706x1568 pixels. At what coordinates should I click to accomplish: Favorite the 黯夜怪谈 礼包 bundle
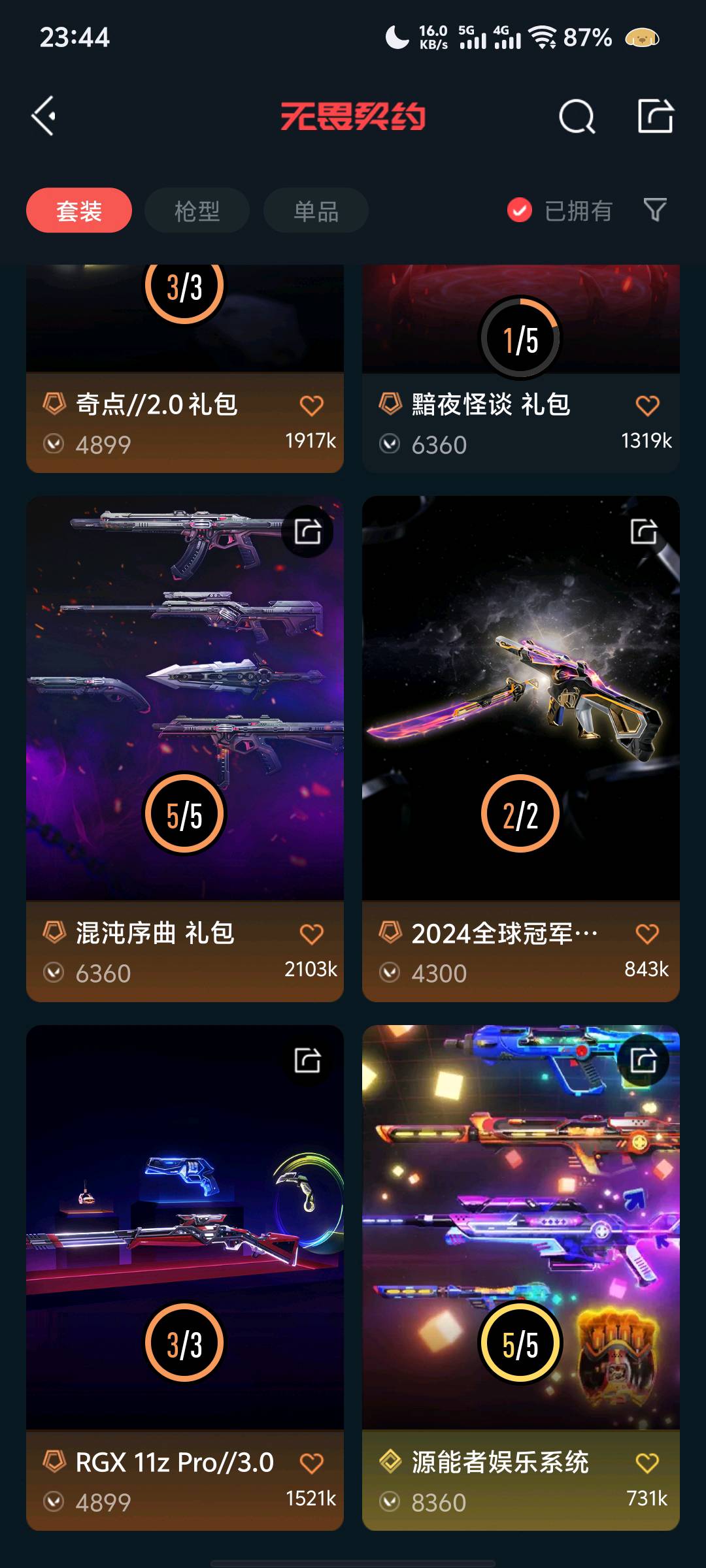coord(647,405)
